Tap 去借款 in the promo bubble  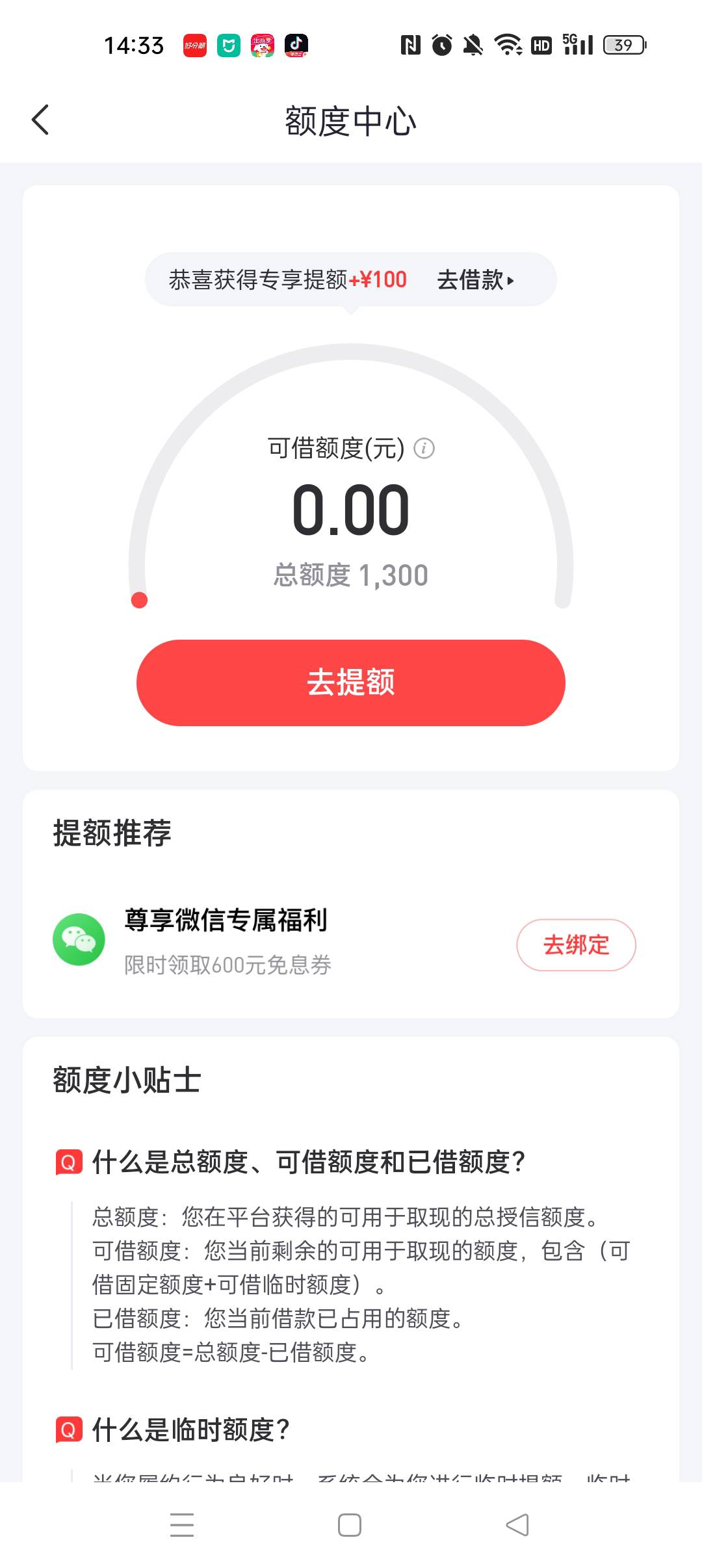476,280
